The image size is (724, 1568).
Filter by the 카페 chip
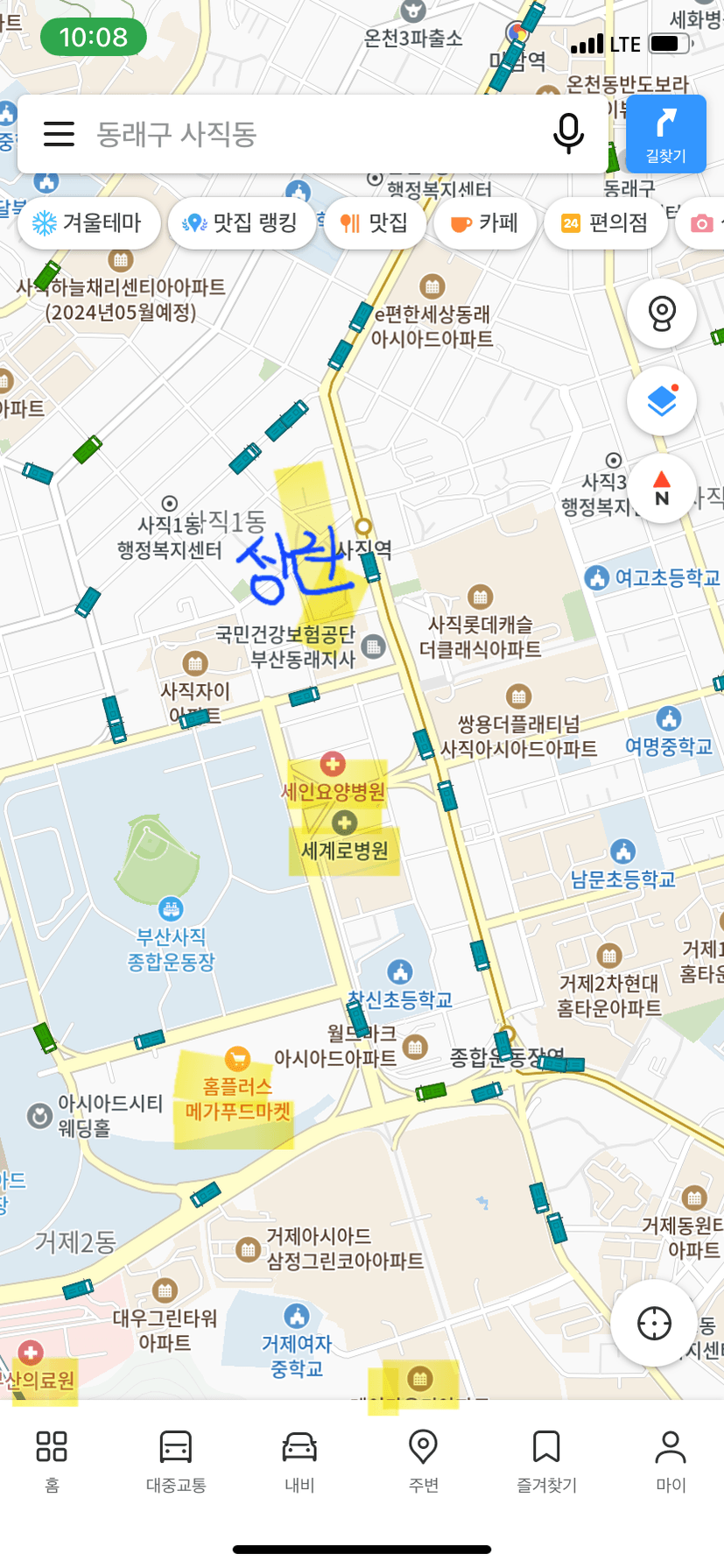click(485, 223)
